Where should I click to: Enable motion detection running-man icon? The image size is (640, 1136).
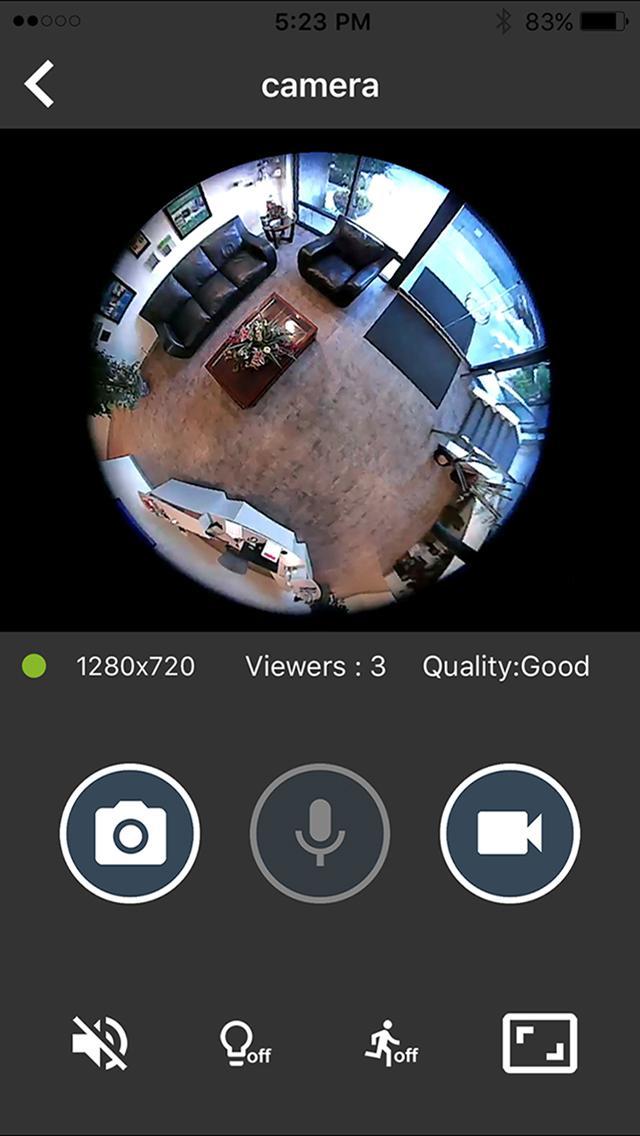coord(390,1043)
